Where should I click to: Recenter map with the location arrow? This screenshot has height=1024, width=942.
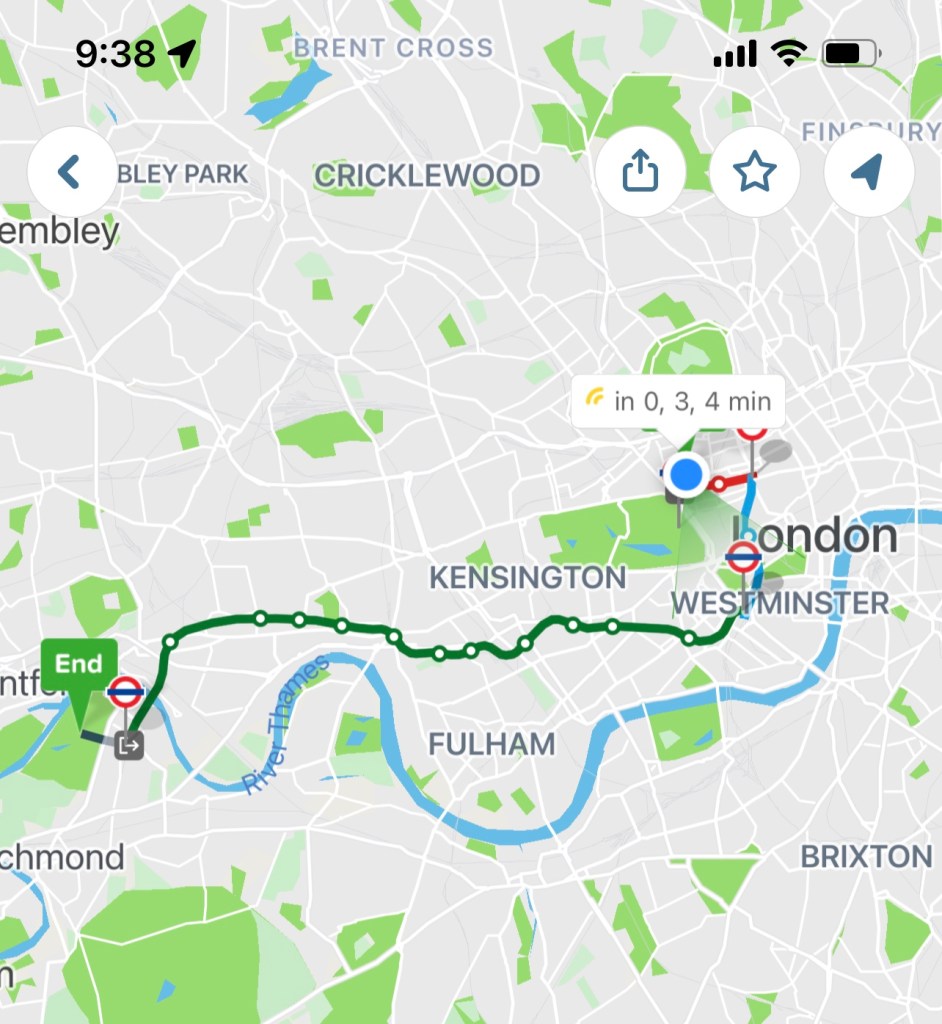[868, 173]
